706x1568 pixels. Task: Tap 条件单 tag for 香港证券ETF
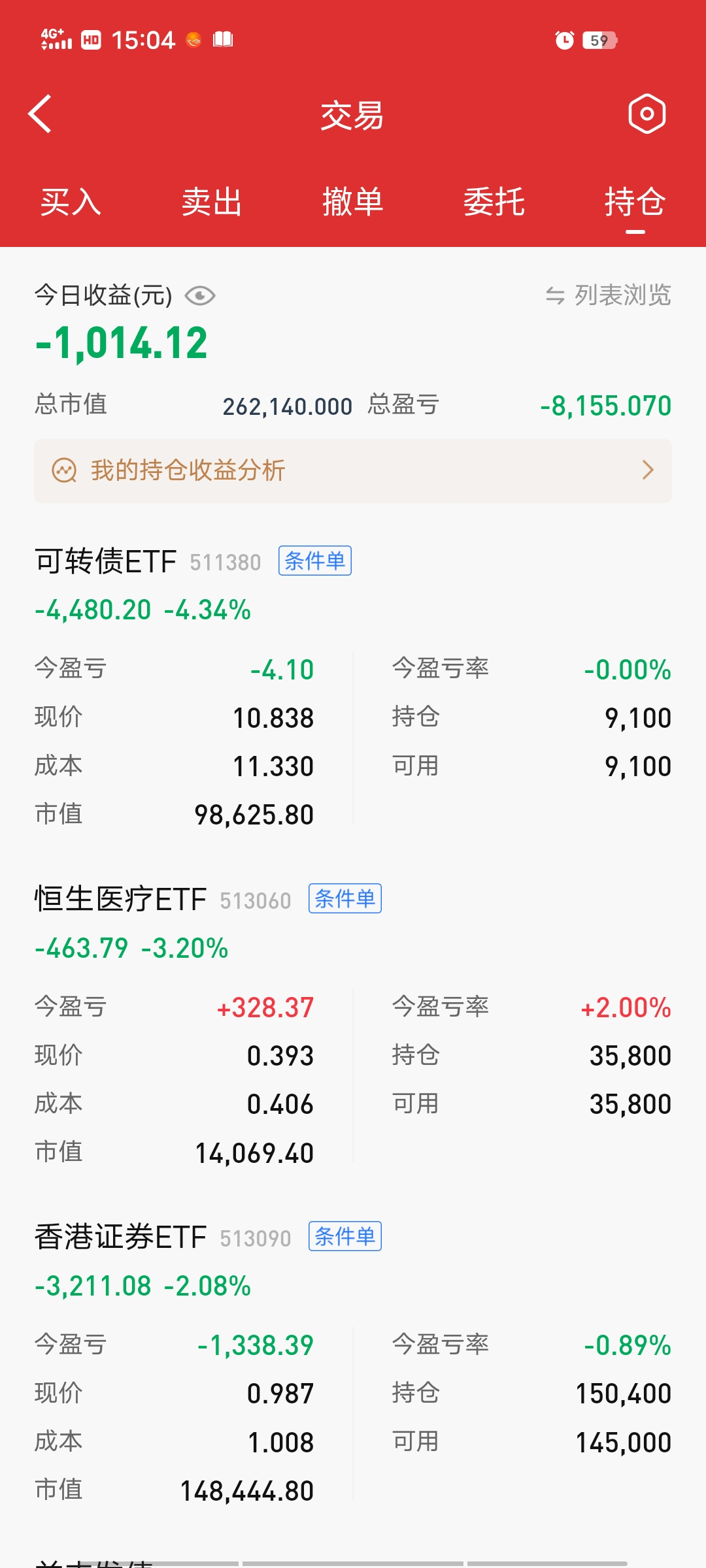coord(345,1237)
